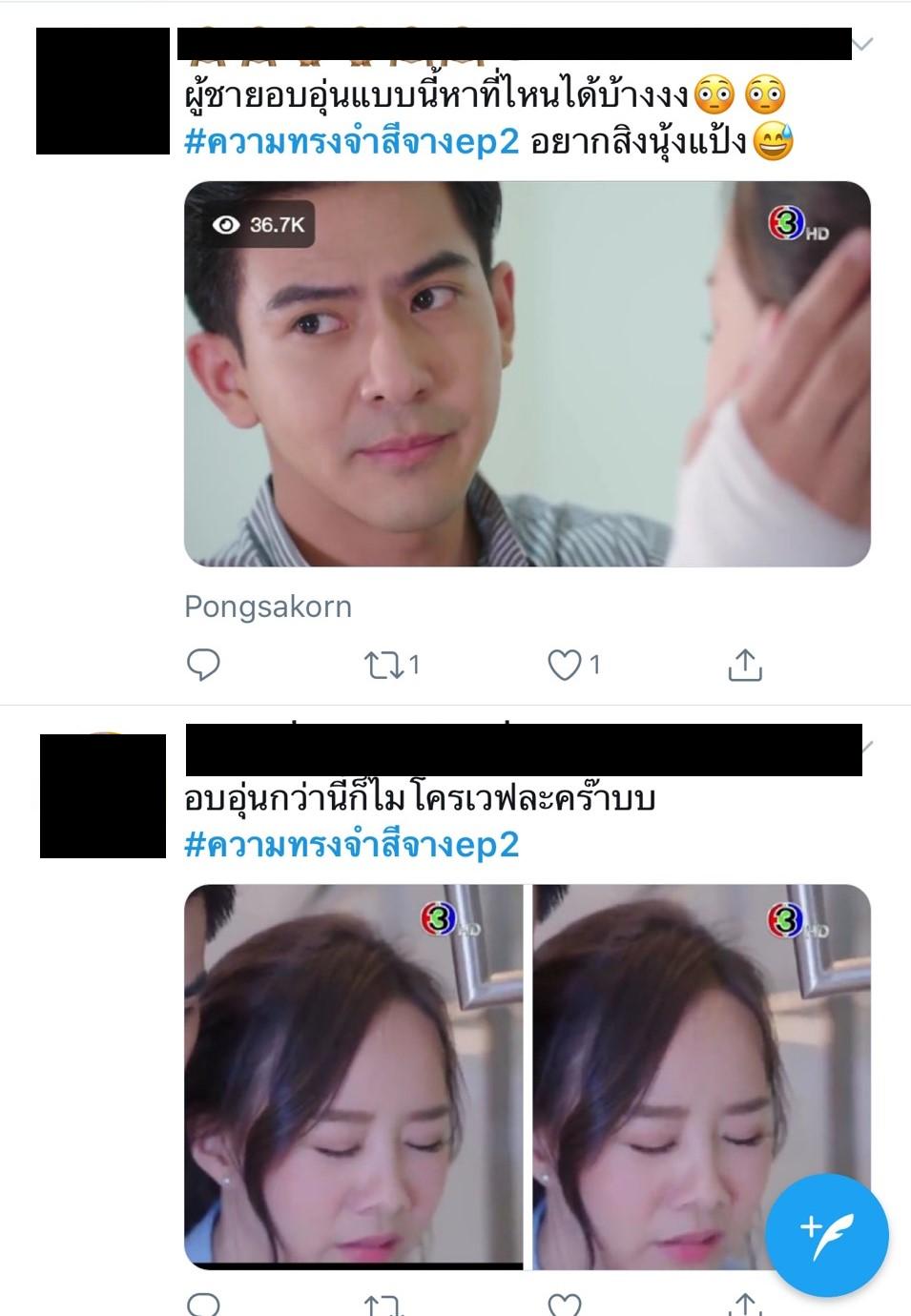Expand the first tweet's dropdown caret
Image resolution: width=911 pixels, height=1316 pixels.
coord(862,44)
